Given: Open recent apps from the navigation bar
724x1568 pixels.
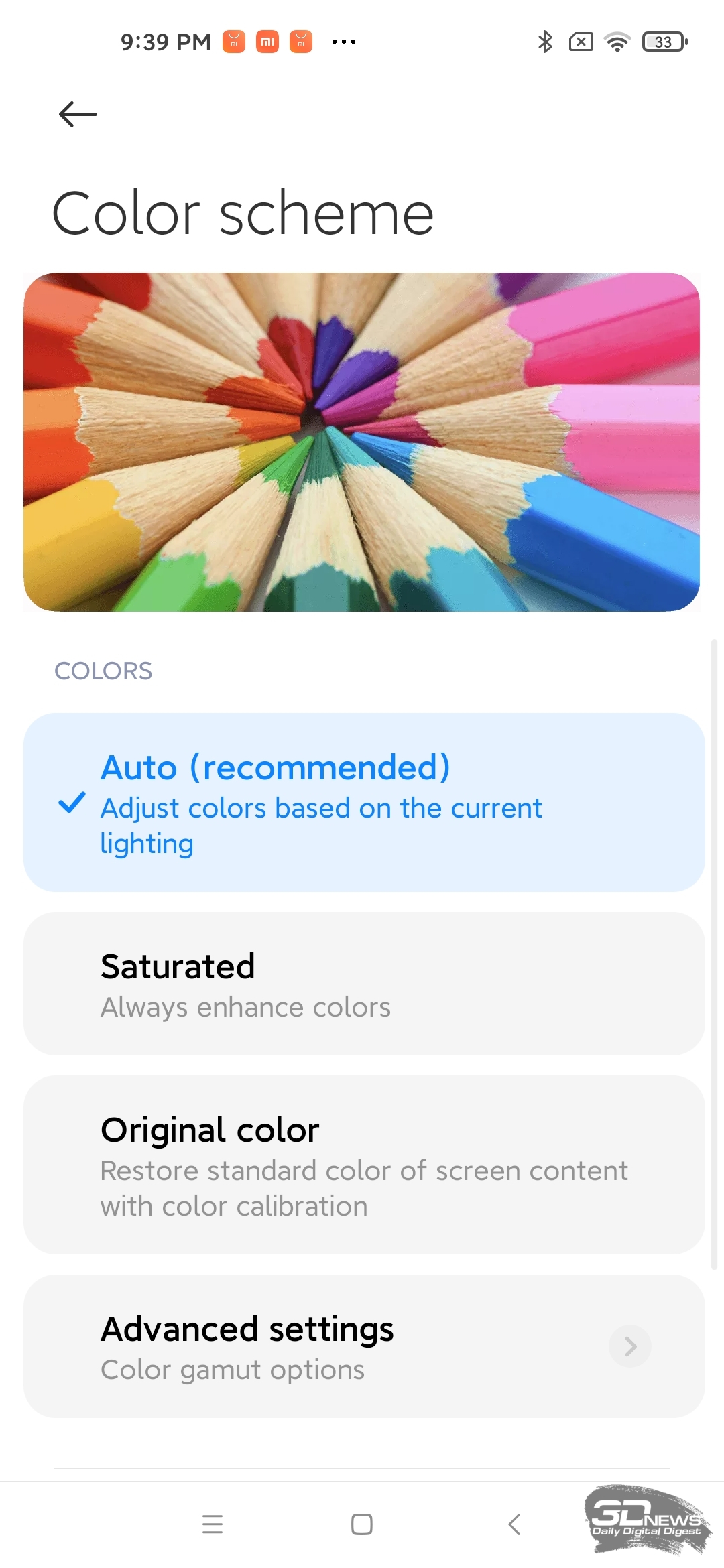Looking at the screenshot, I should [x=213, y=1524].
